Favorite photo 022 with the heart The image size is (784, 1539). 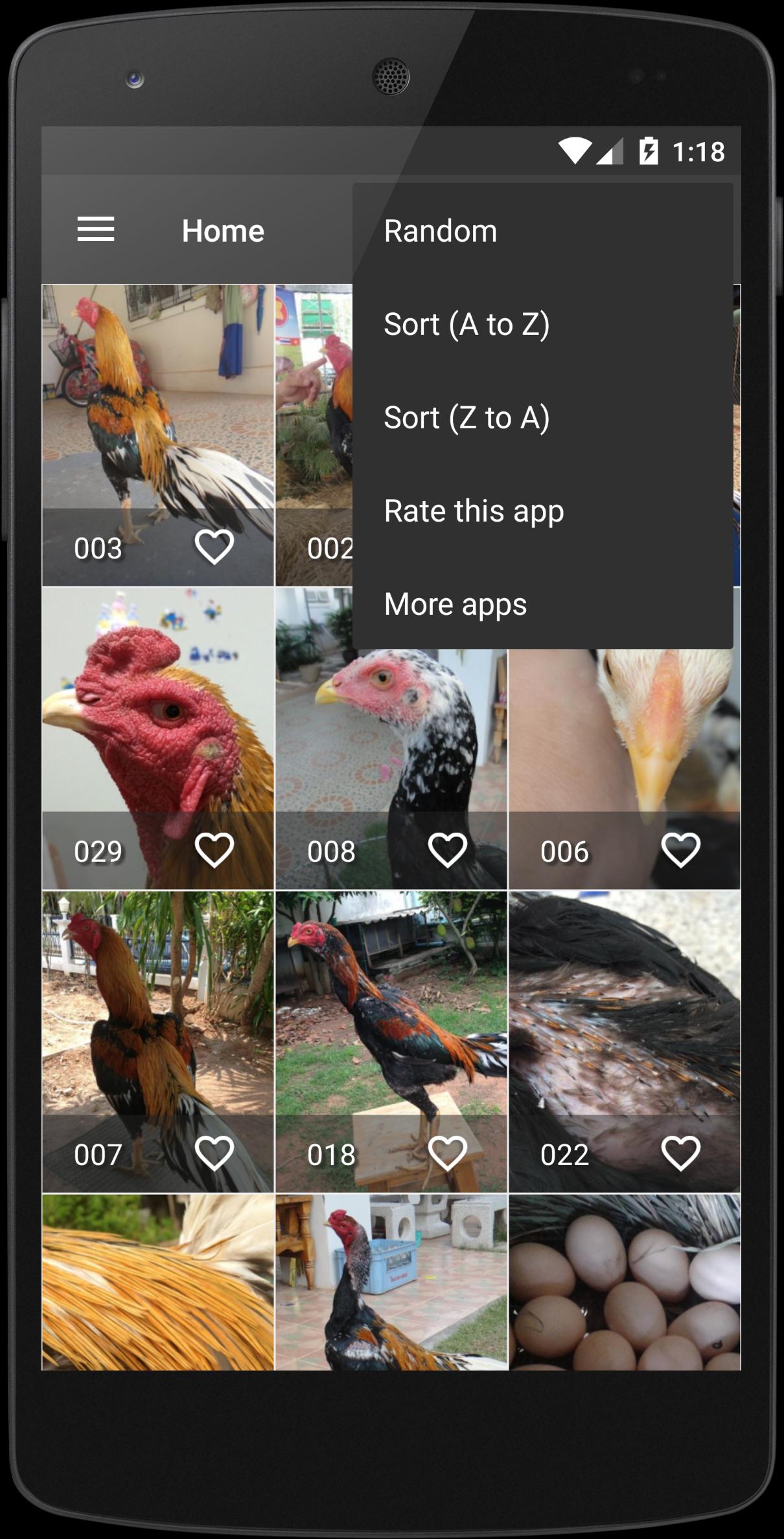680,1153
